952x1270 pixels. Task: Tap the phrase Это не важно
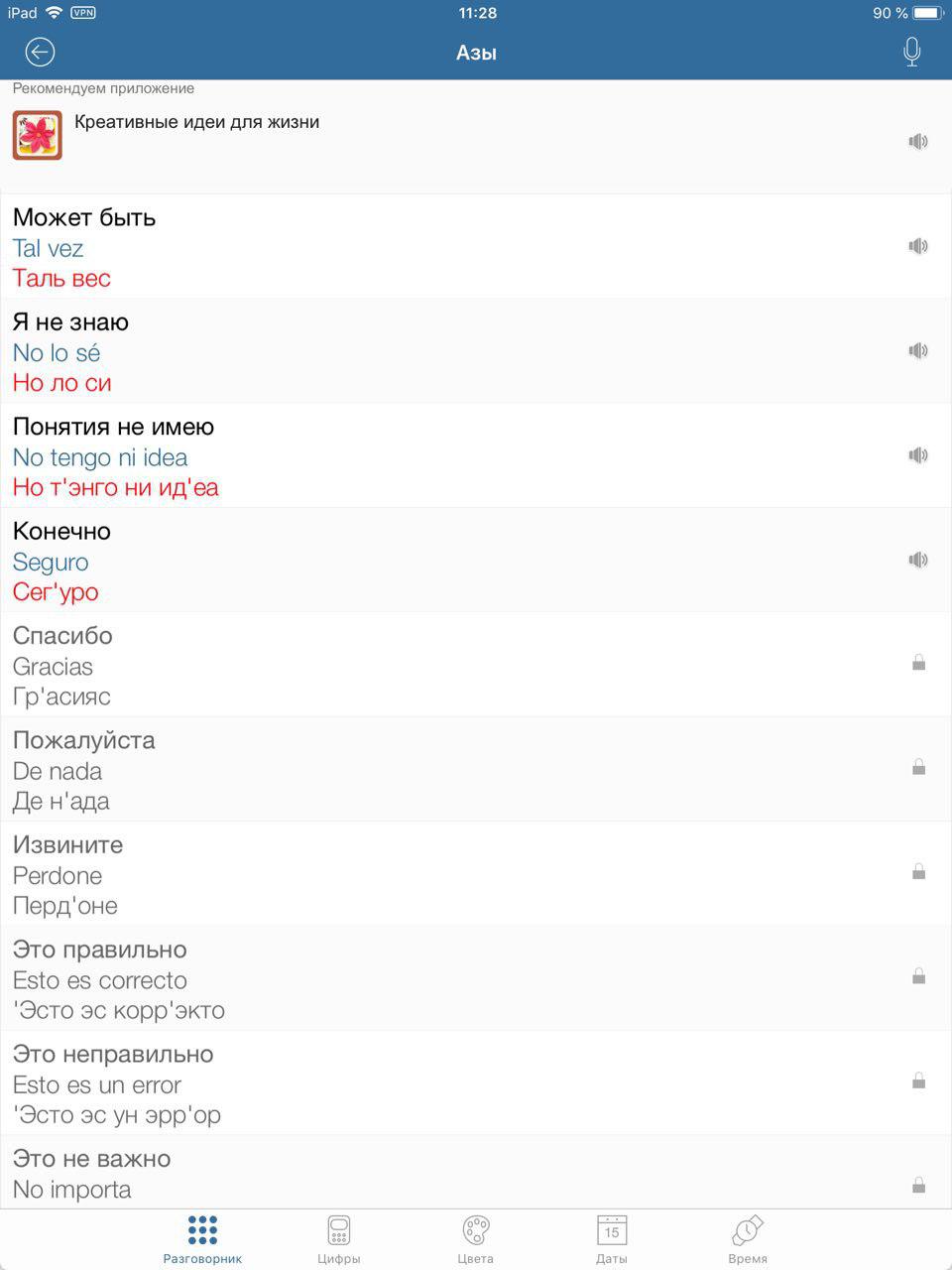tap(397, 1173)
